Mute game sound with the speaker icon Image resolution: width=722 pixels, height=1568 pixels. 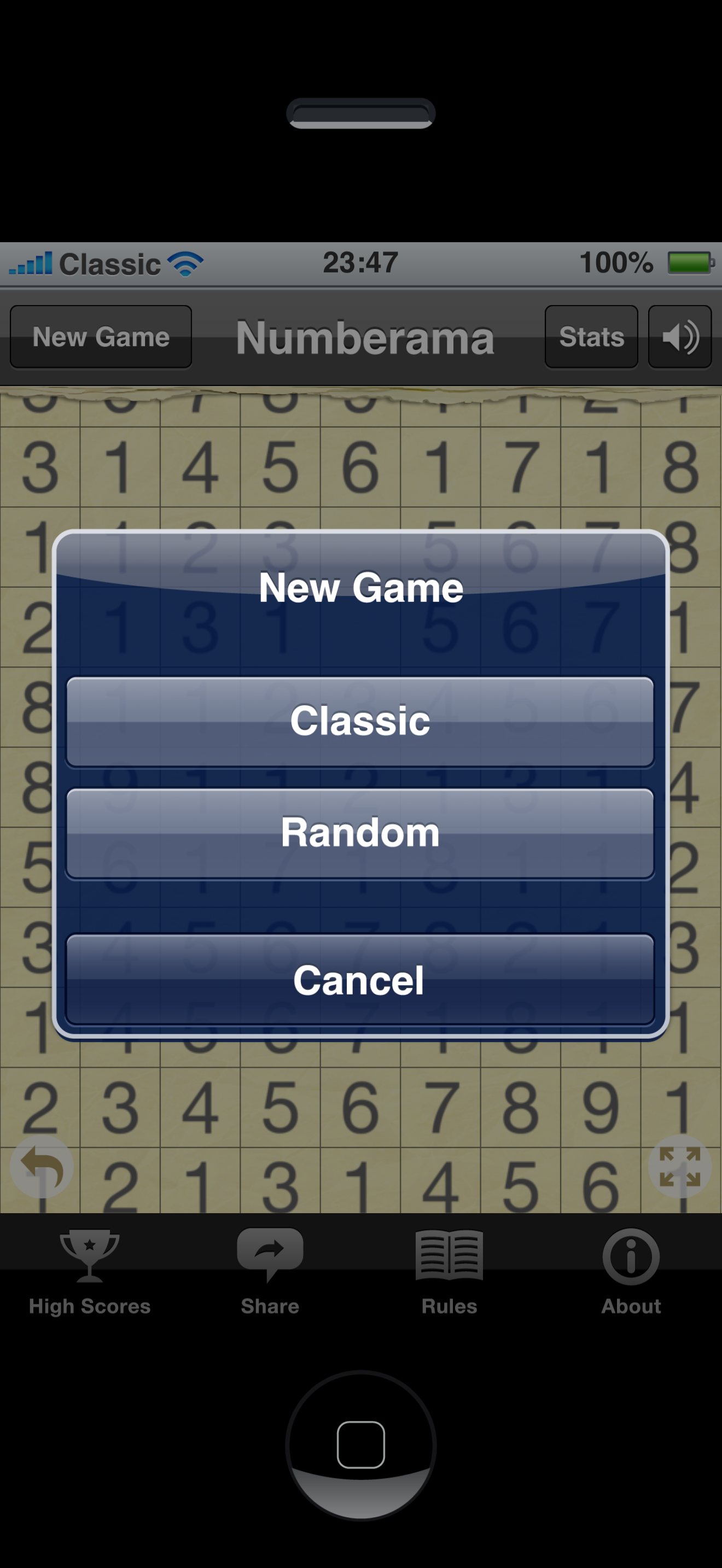(680, 337)
